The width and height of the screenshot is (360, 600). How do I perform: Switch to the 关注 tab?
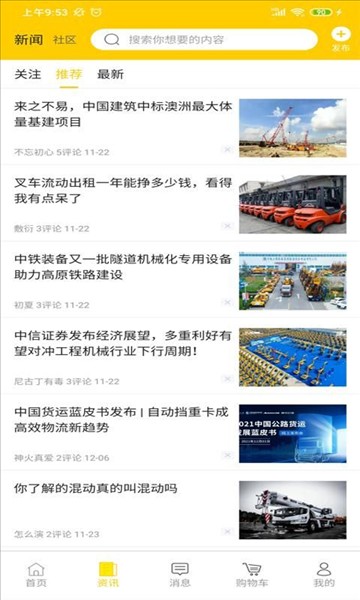tap(28, 74)
